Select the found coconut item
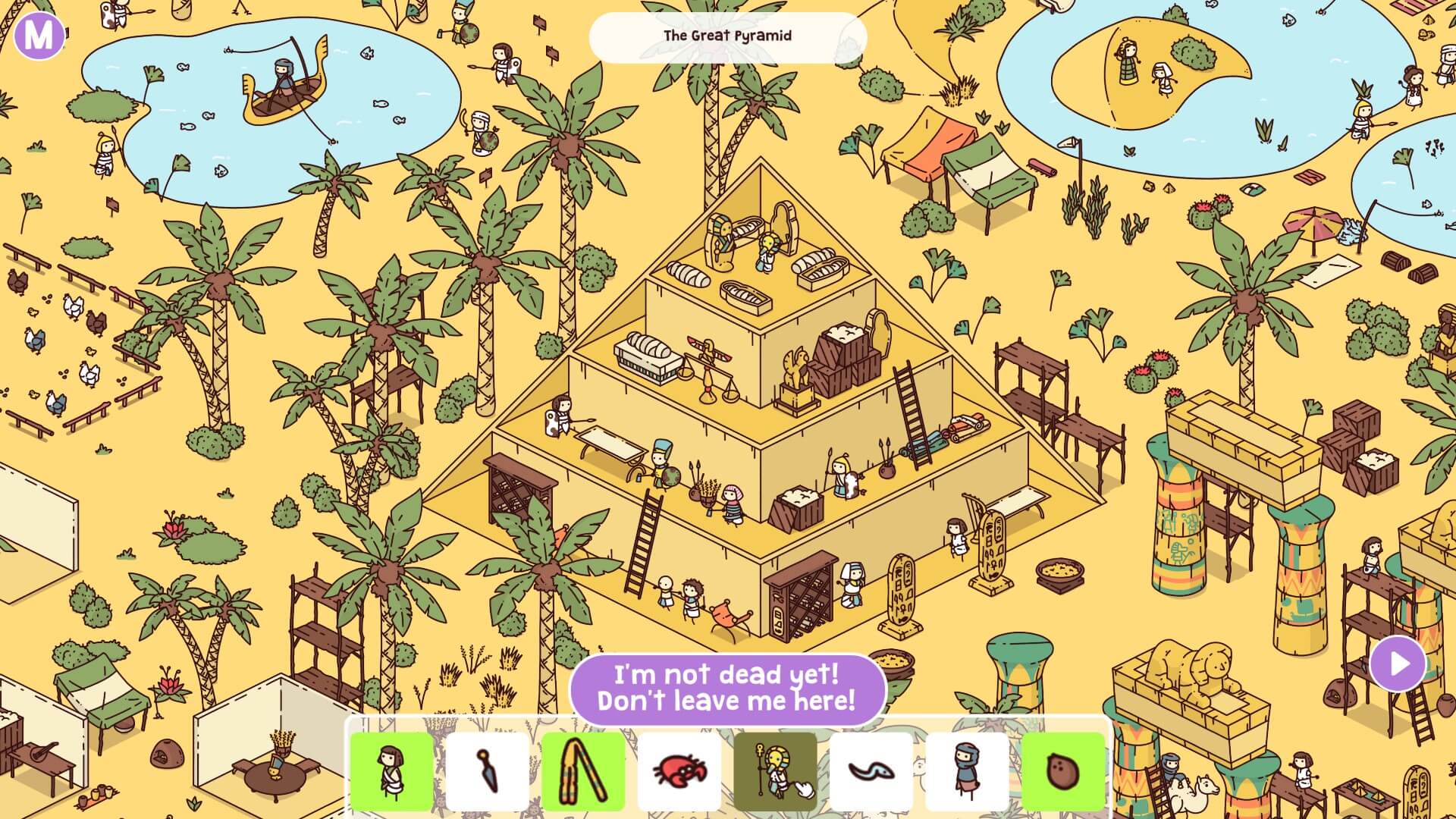 pos(1062,771)
